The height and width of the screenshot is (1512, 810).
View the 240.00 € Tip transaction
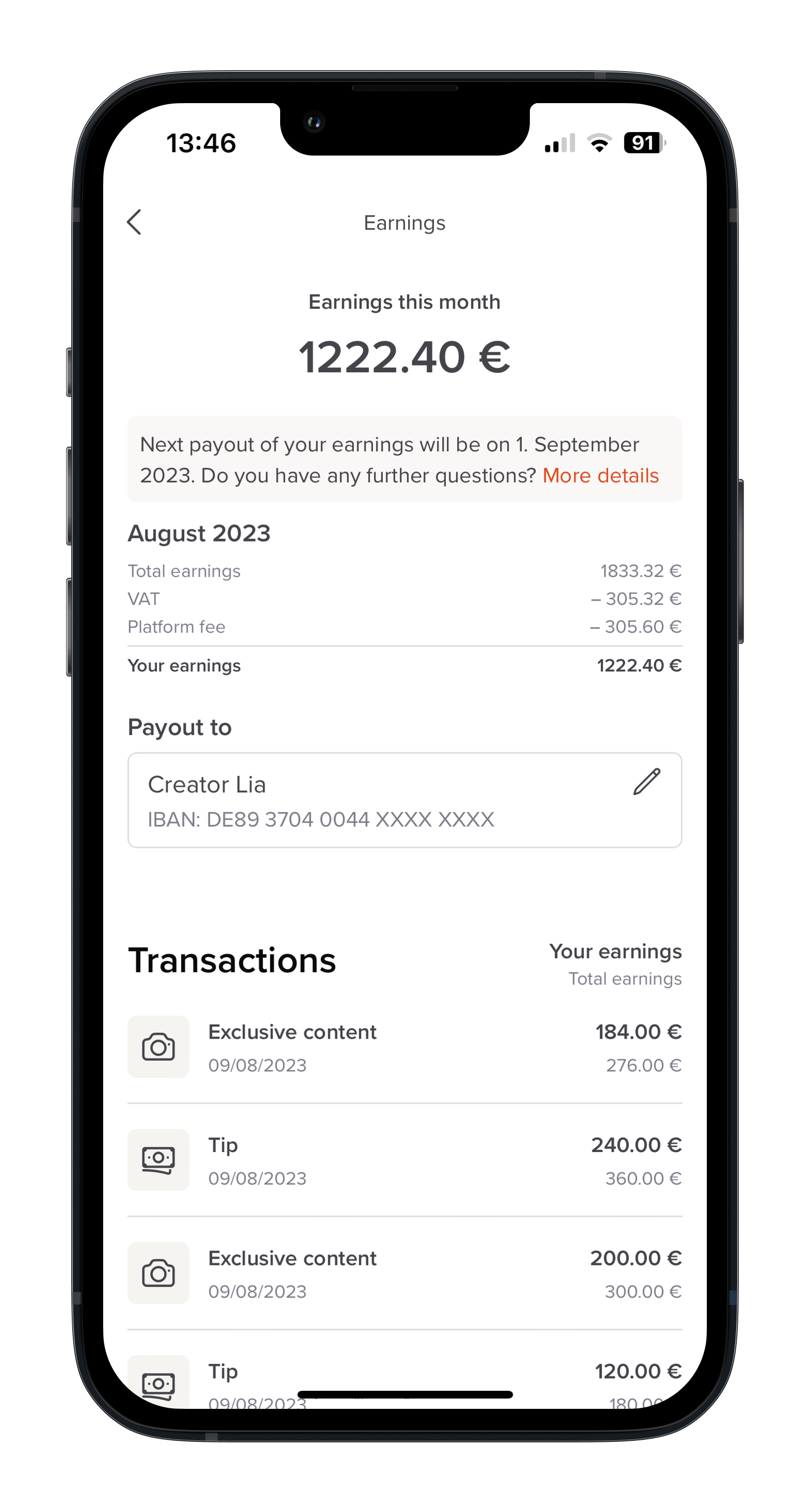coord(404,1160)
